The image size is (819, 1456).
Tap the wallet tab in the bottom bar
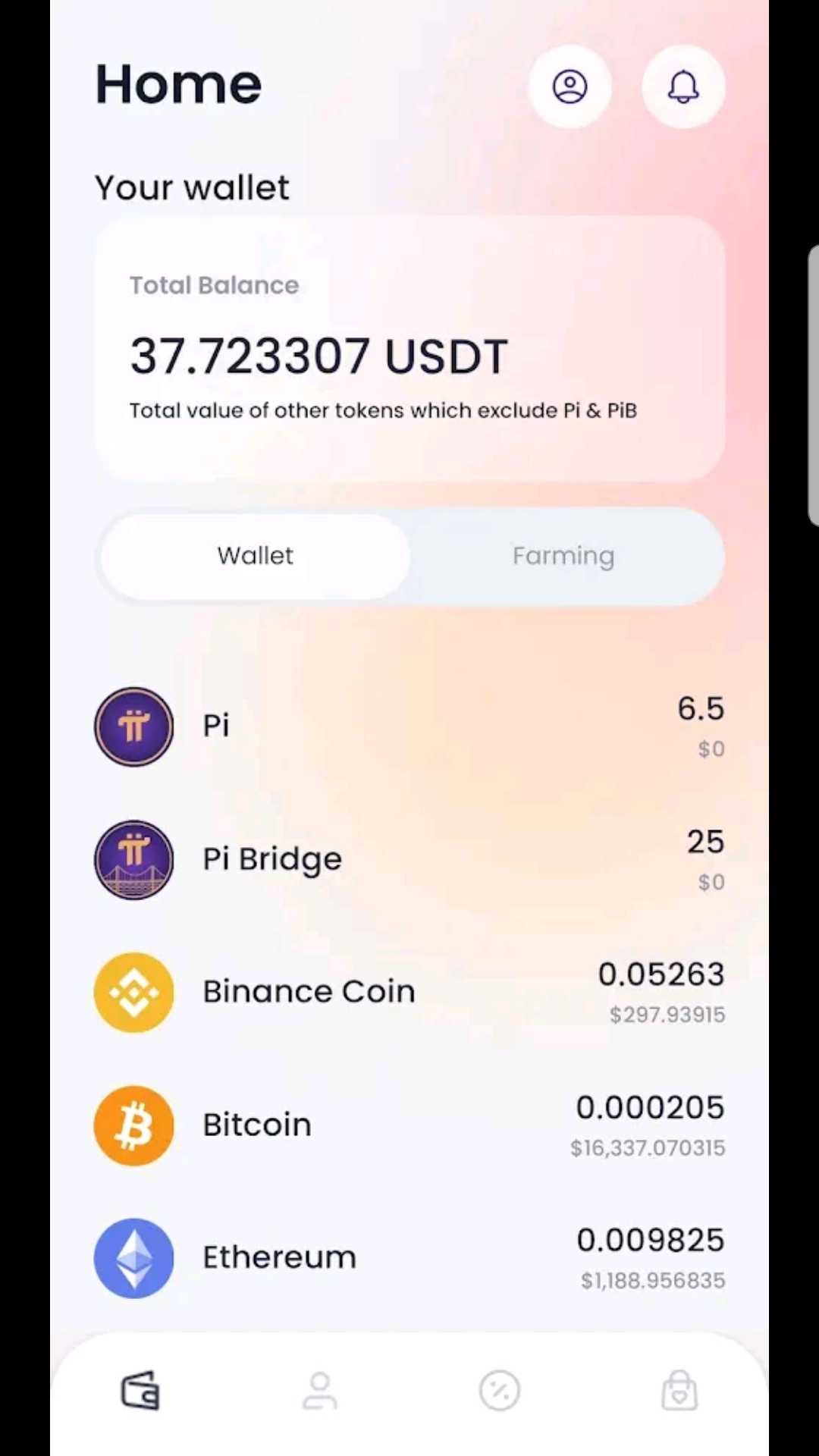140,1390
